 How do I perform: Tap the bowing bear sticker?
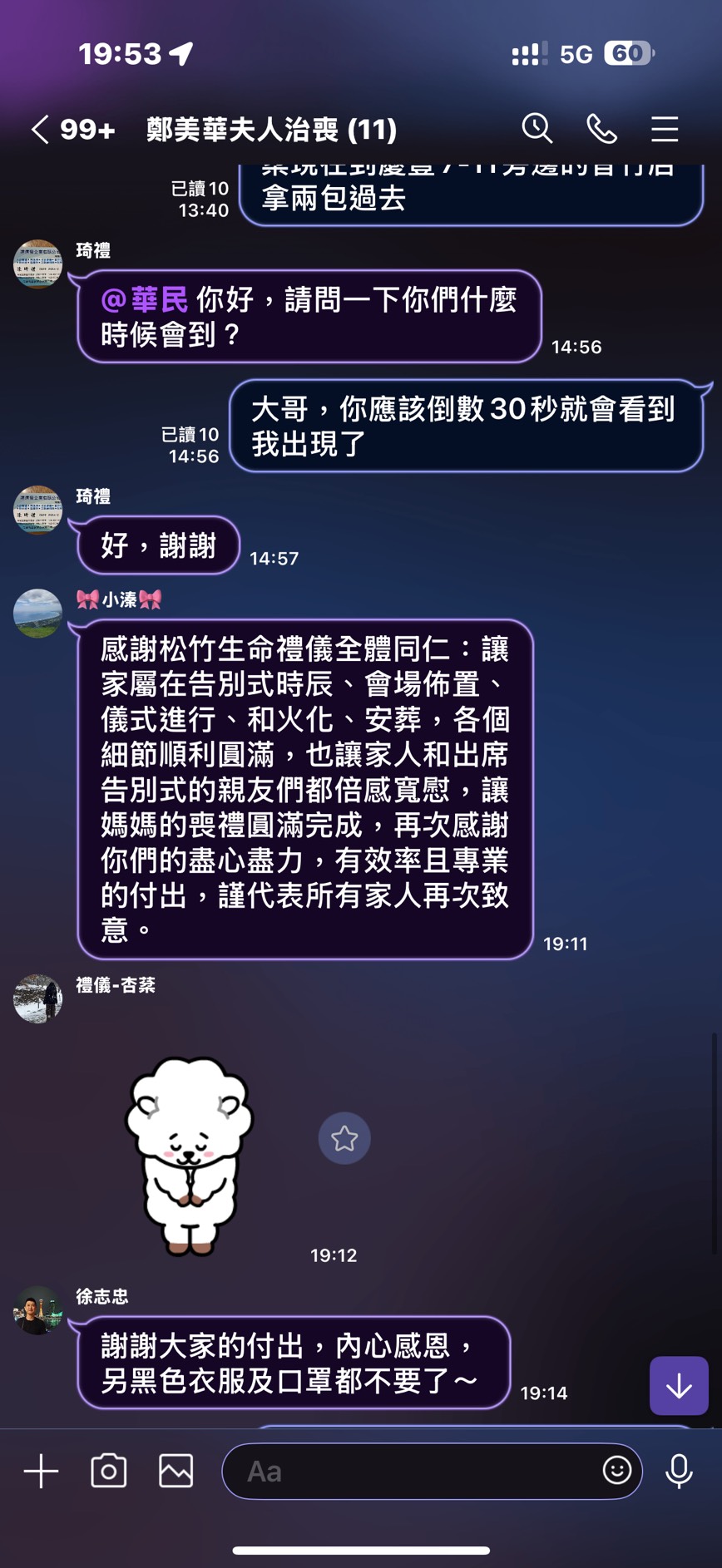click(x=189, y=1156)
